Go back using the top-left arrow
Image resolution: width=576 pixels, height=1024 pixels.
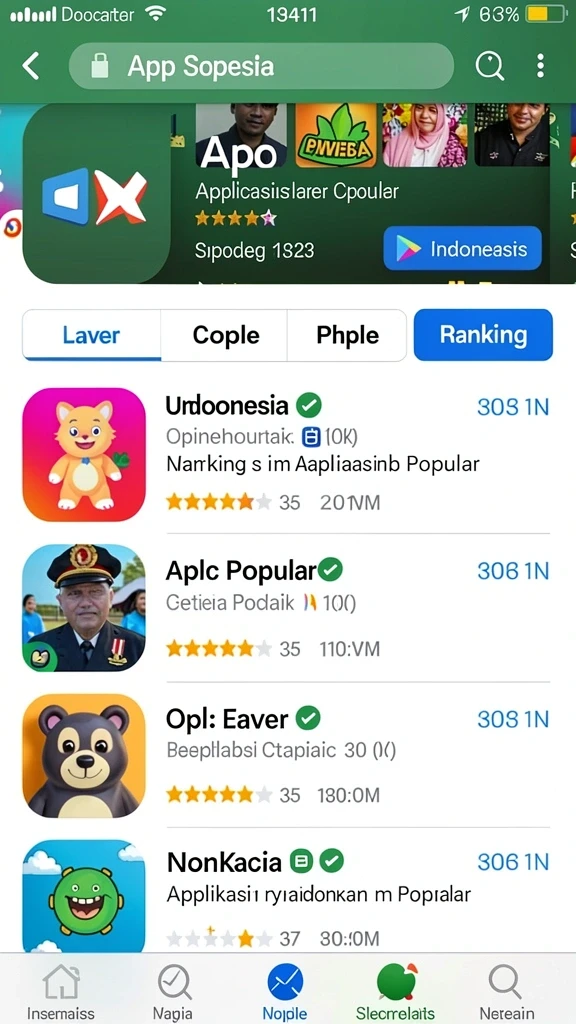tap(31, 66)
